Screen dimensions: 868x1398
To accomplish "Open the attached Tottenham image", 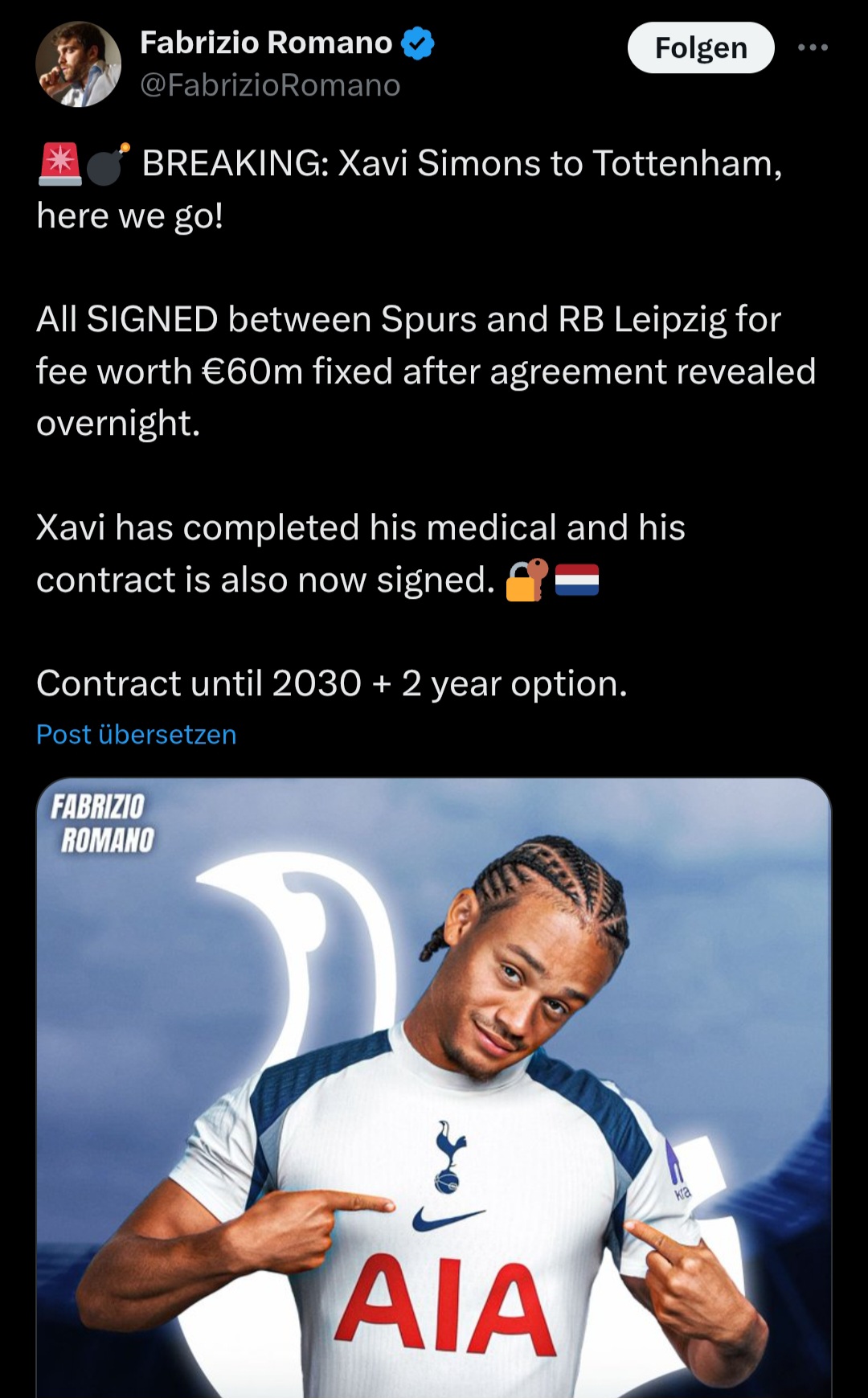I will point(434,1085).
